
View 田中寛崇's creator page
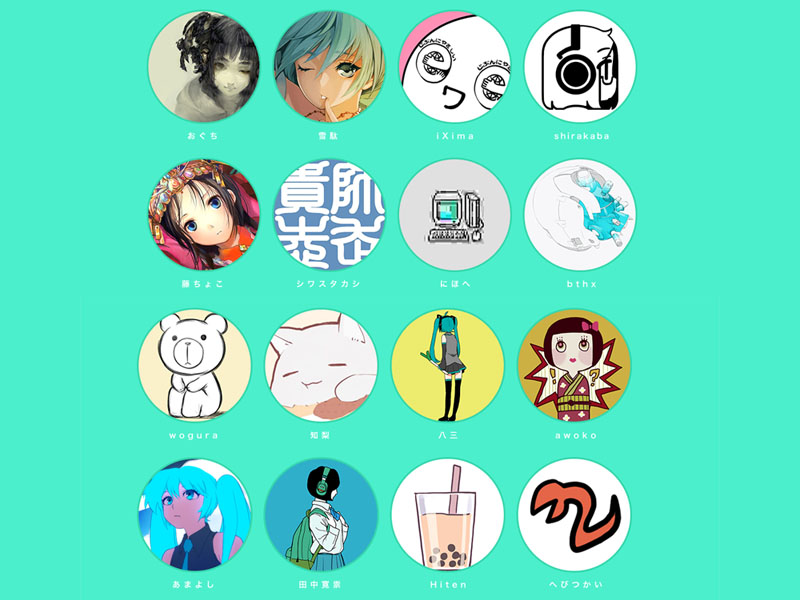click(x=320, y=515)
